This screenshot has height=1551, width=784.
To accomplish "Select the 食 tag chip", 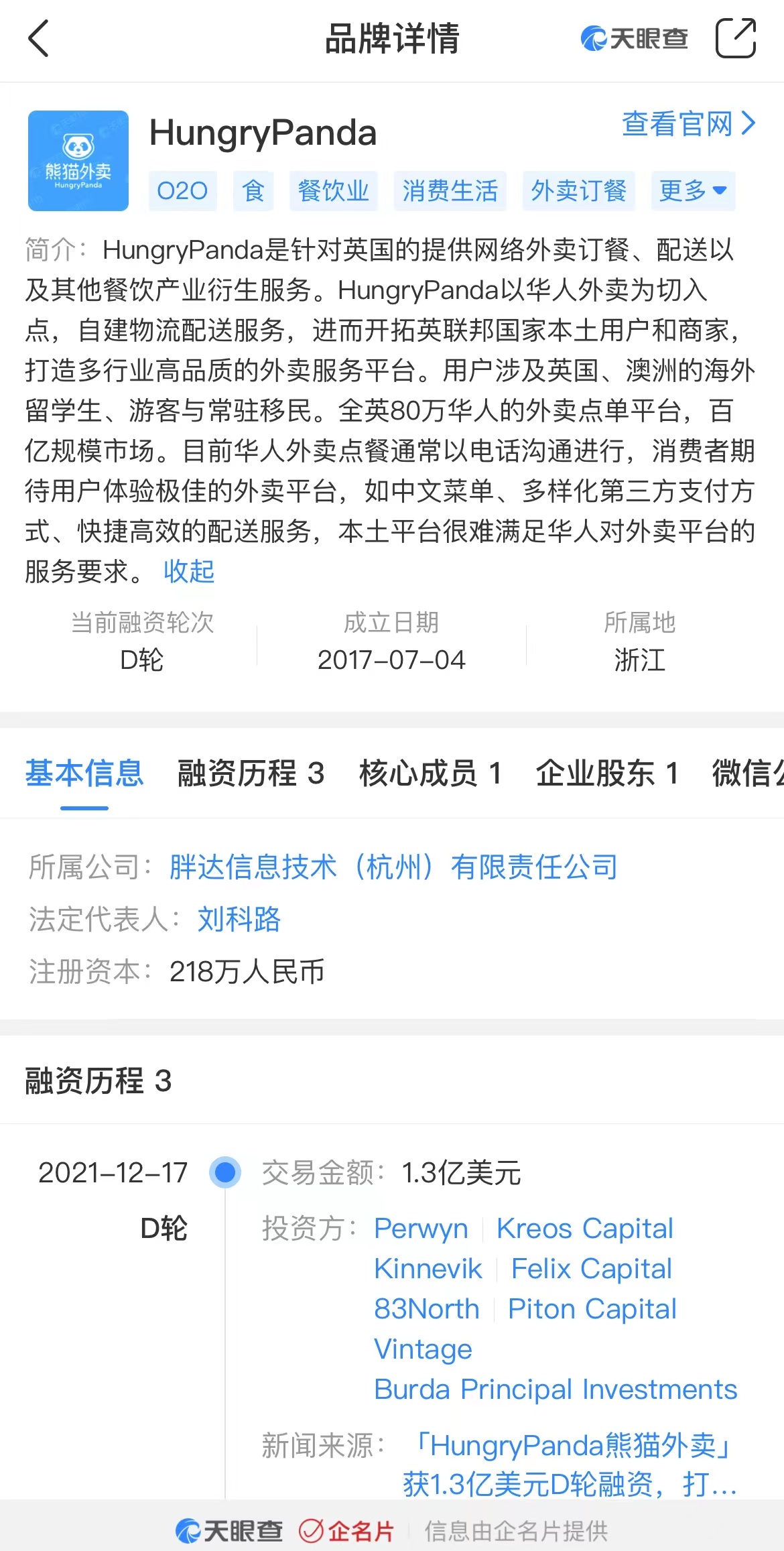I will point(253,191).
